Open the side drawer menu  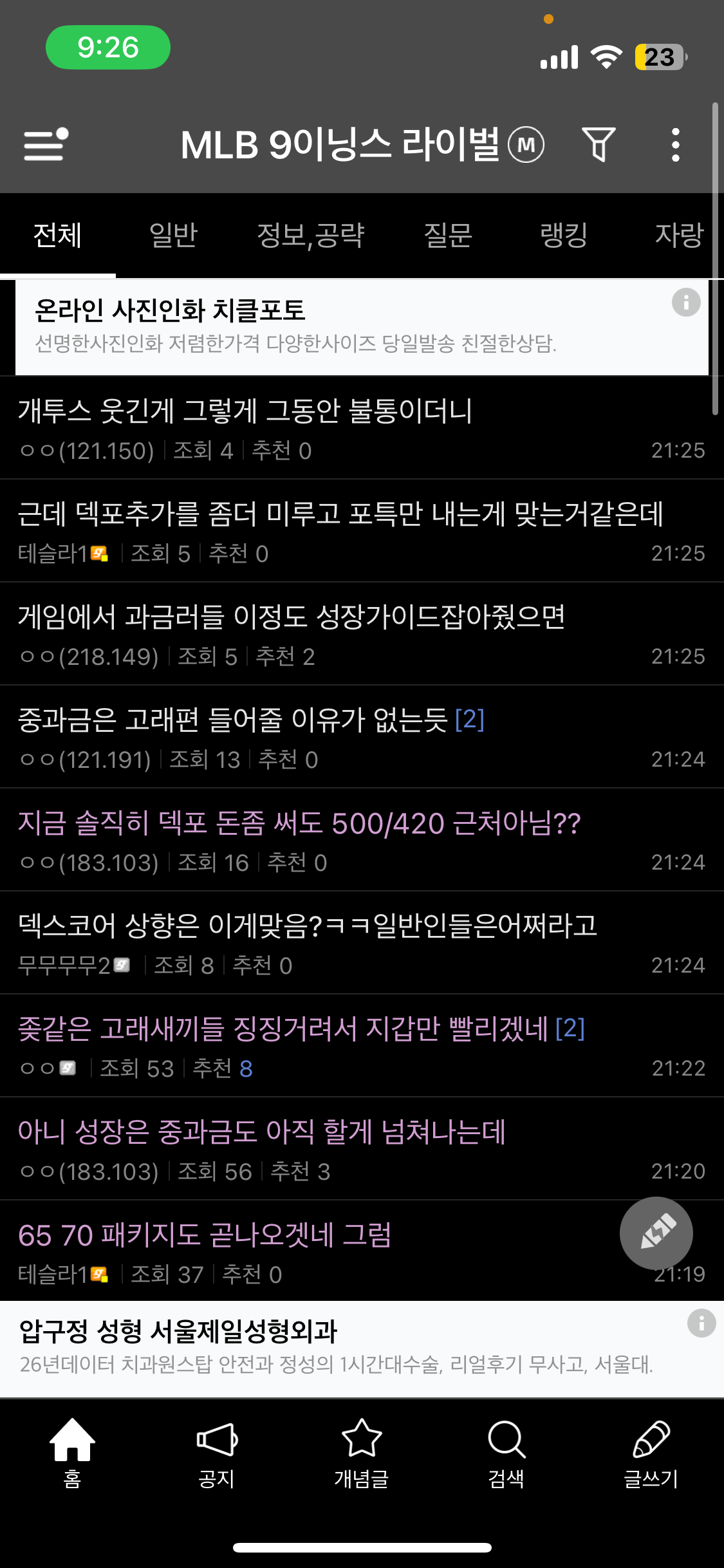click(x=46, y=144)
